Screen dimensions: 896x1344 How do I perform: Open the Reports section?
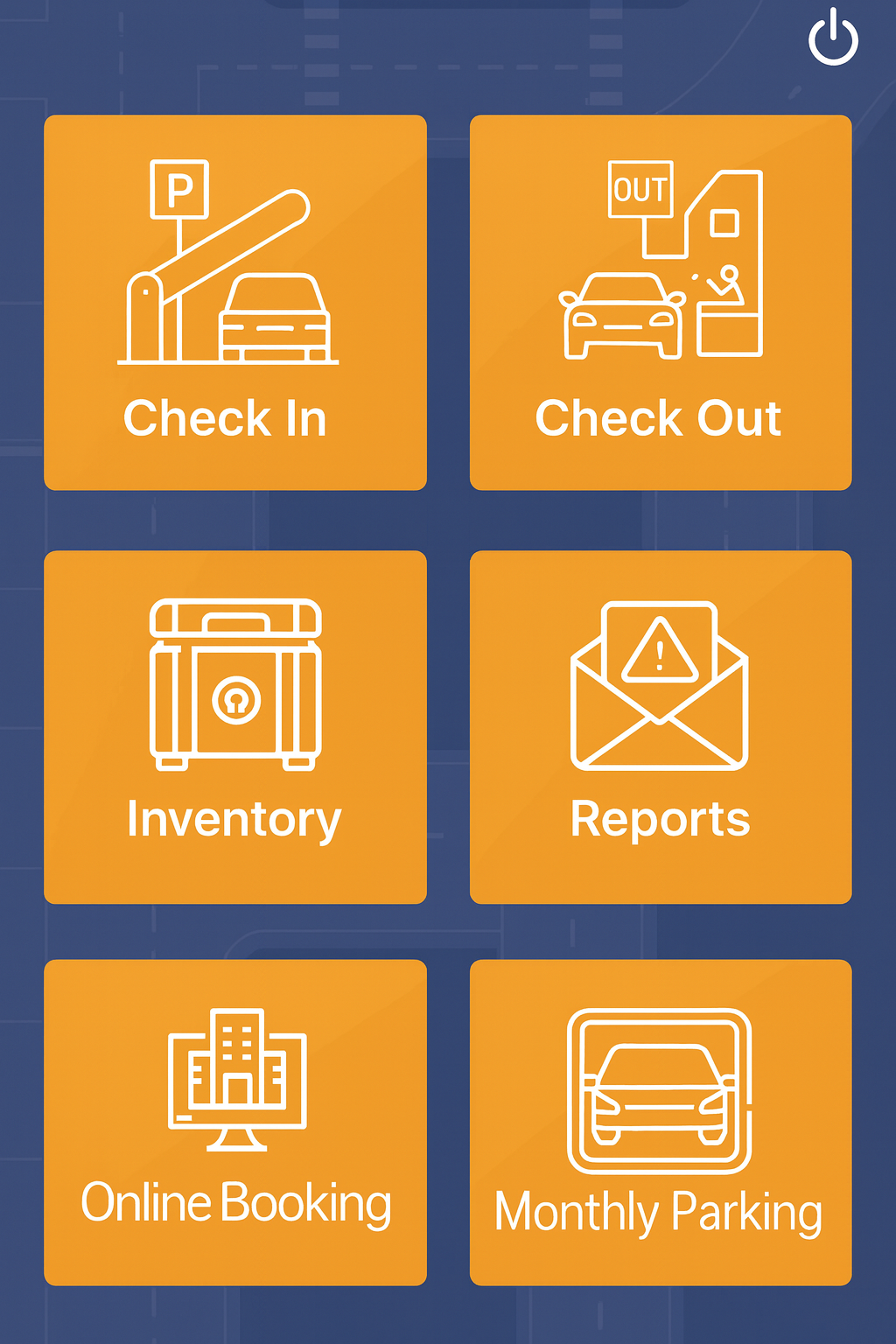coord(661,724)
